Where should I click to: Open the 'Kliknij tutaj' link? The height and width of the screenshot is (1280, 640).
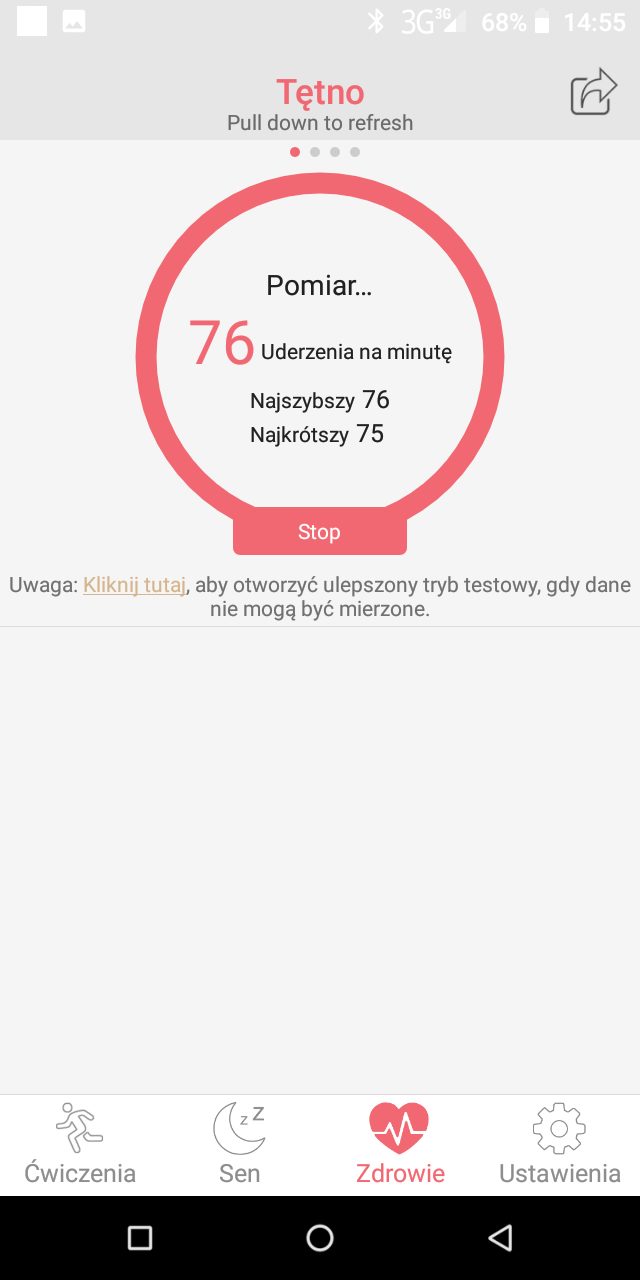click(134, 585)
